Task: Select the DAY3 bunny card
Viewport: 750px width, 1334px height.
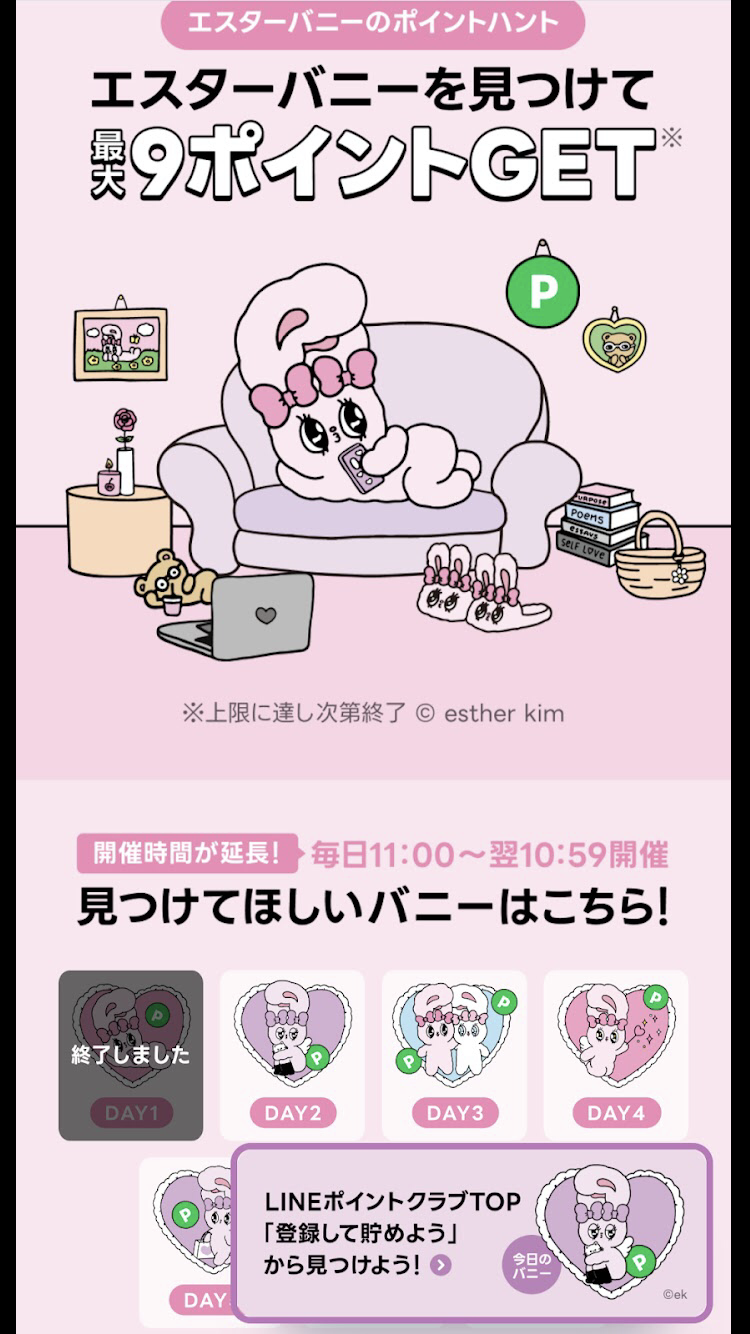Action: (454, 1054)
